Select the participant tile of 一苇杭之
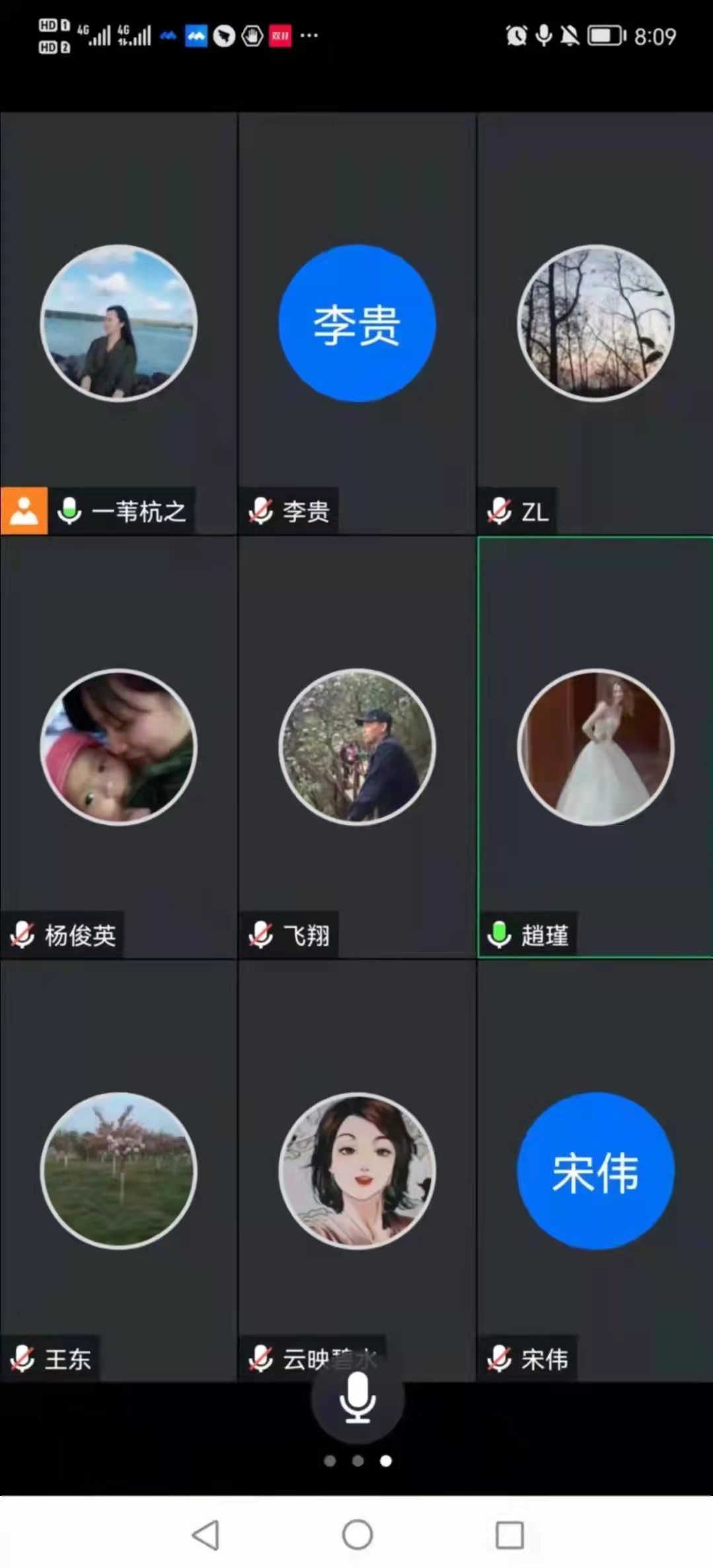Image resolution: width=713 pixels, height=1568 pixels. click(x=119, y=324)
